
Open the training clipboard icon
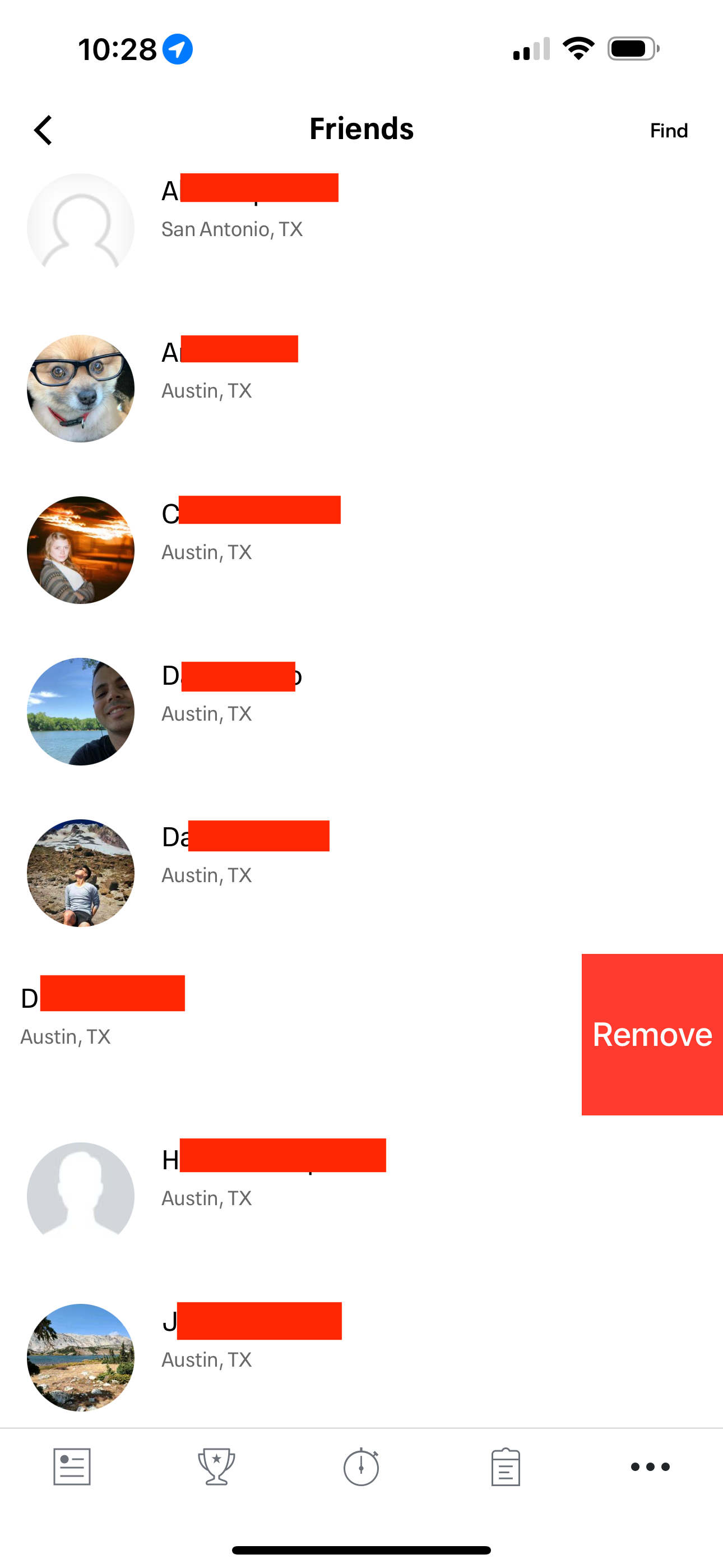[x=506, y=1467]
